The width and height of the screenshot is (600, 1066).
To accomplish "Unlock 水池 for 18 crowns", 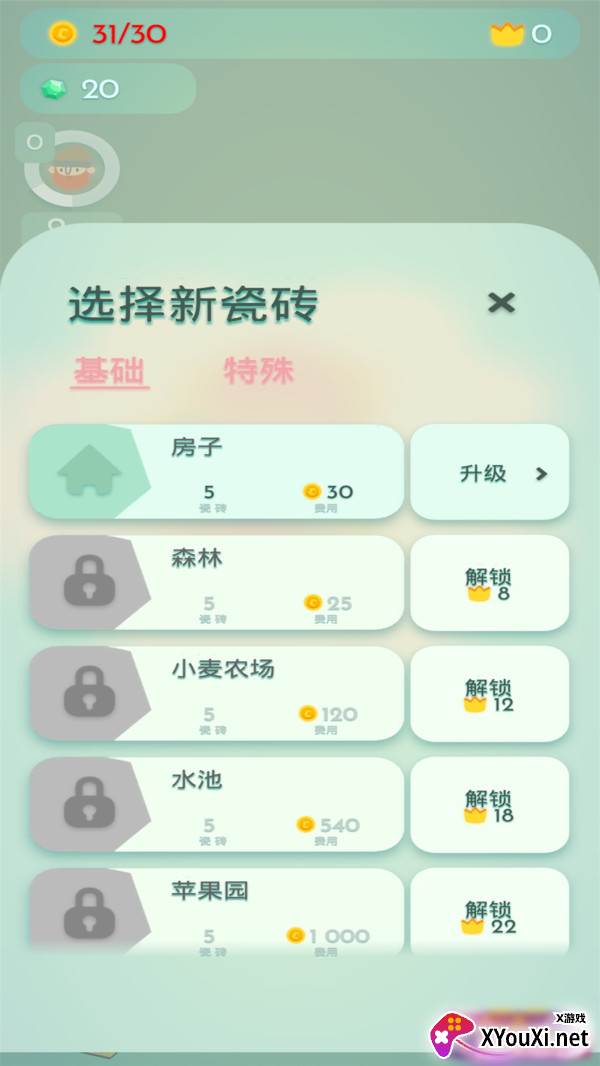I will (490, 804).
